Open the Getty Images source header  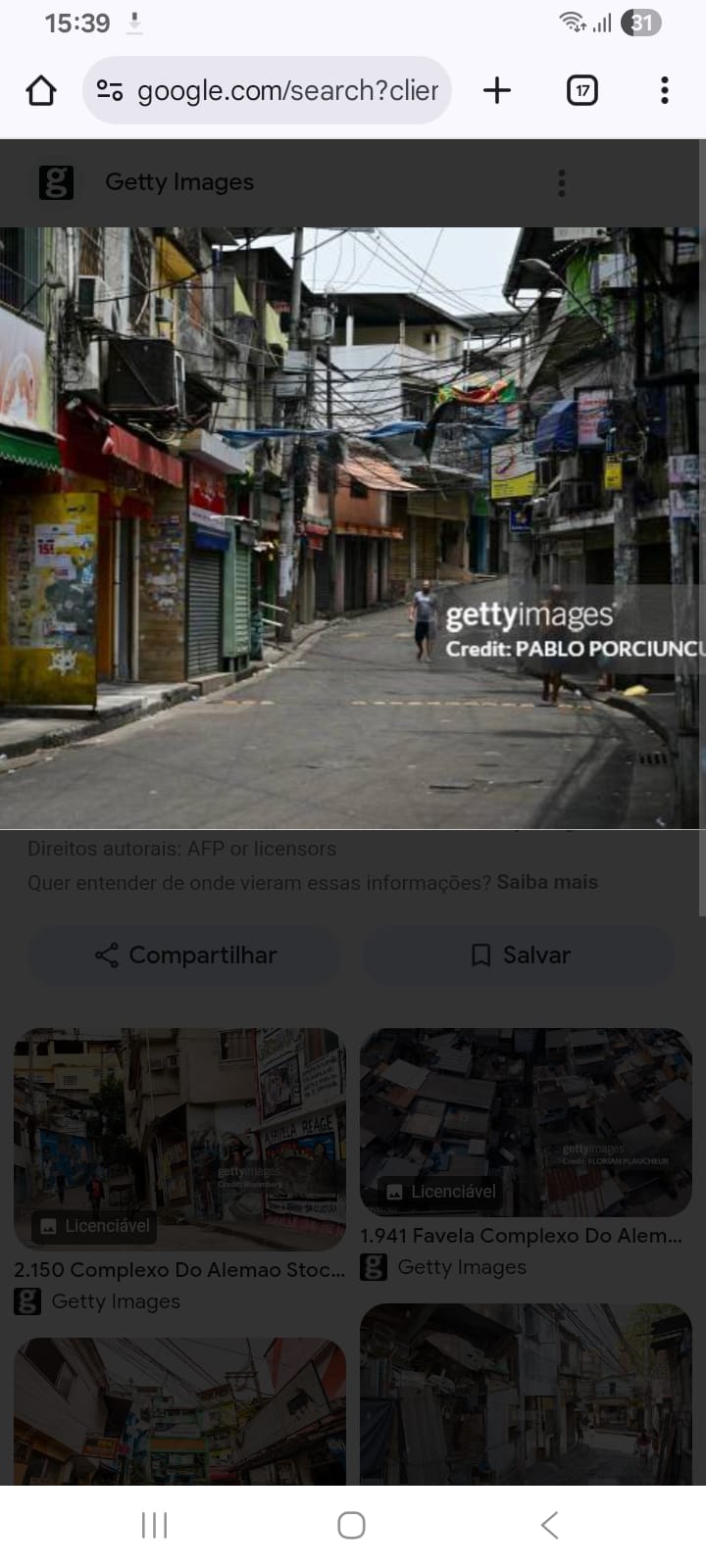(178, 182)
